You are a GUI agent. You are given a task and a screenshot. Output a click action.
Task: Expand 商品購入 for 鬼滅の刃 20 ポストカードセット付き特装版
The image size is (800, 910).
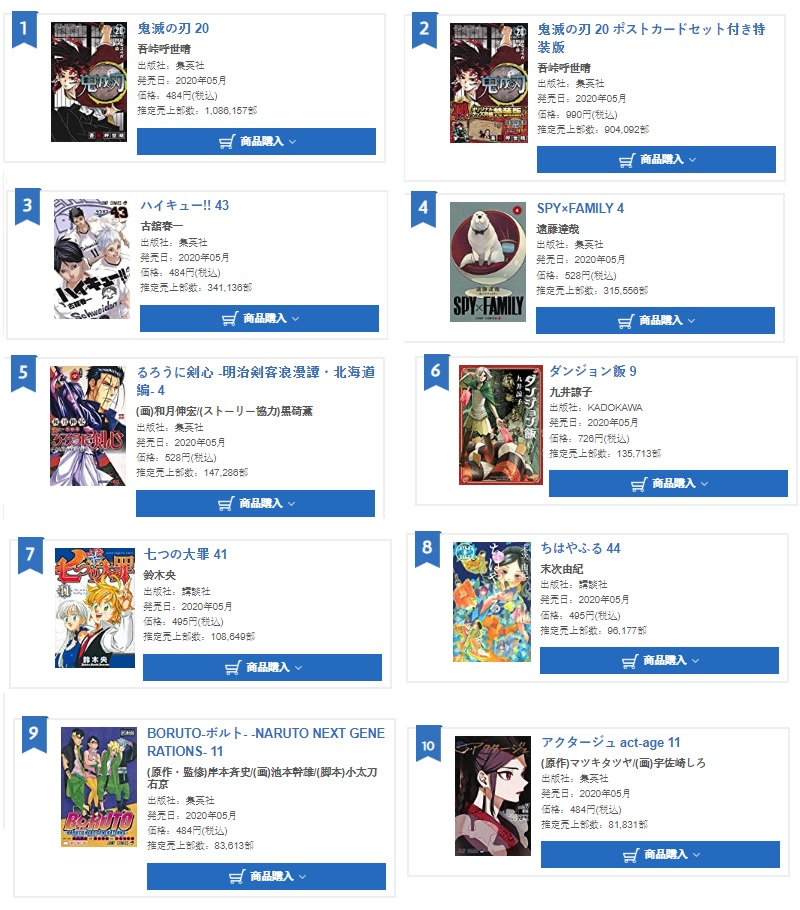[x=656, y=159]
